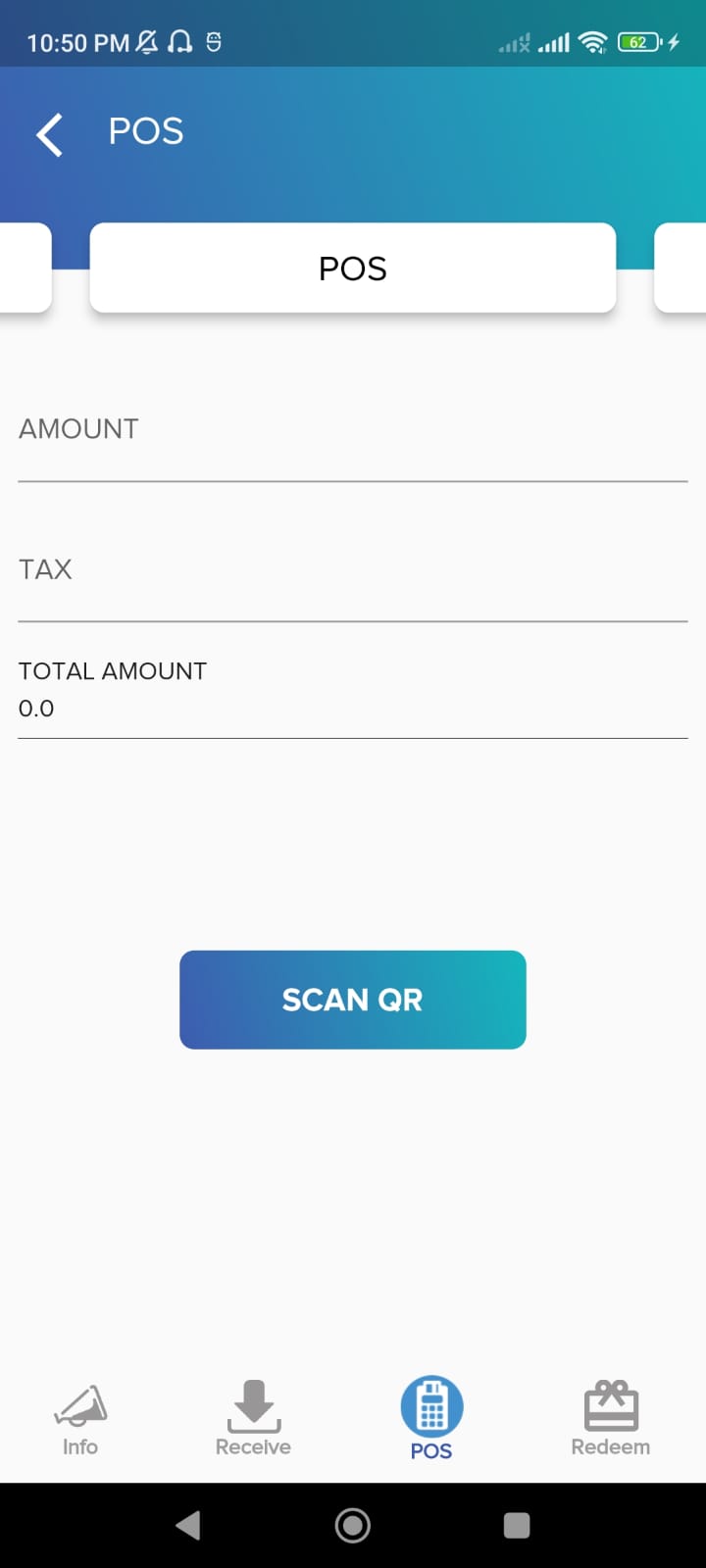Open recent apps from the navigation bar
706x1568 pixels.
tap(517, 1525)
